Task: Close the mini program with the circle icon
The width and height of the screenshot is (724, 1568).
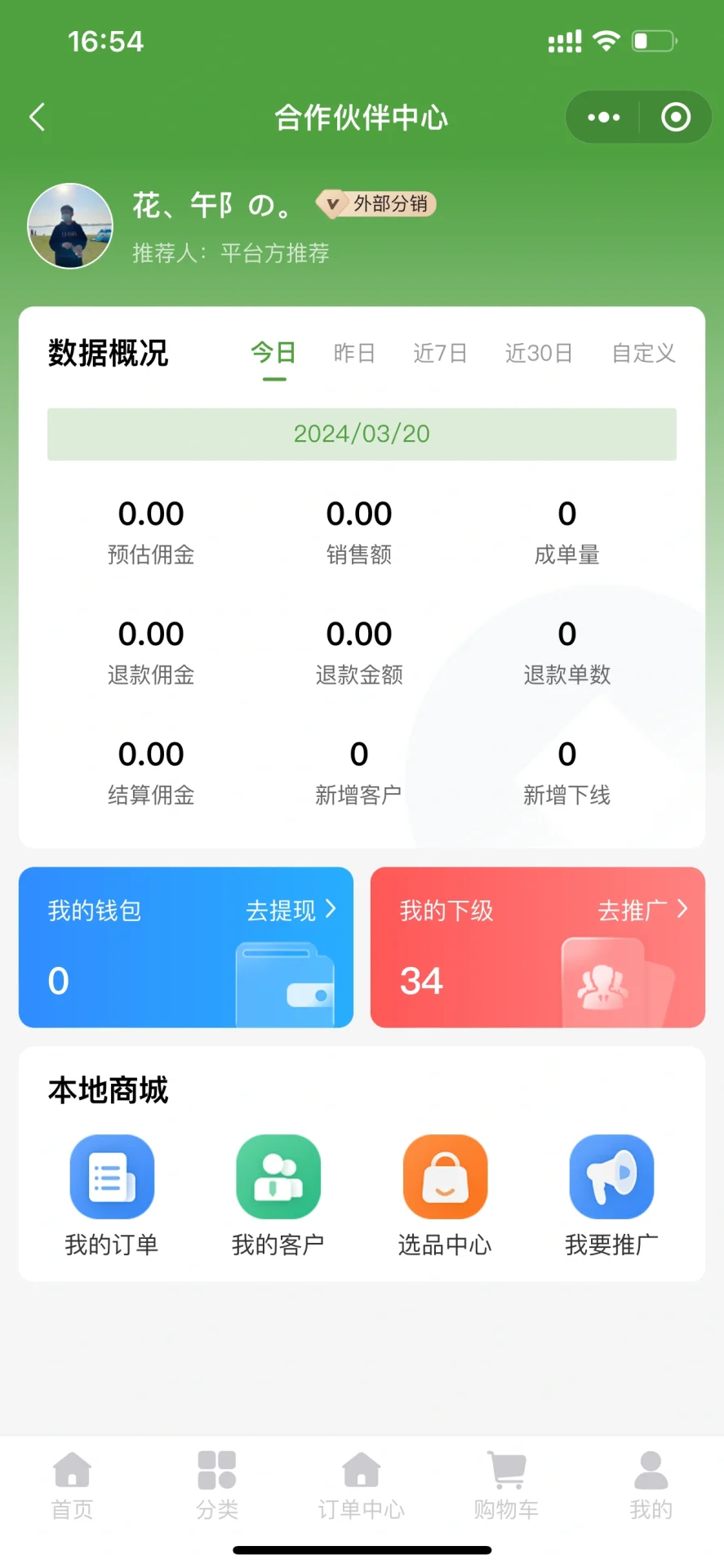Action: 675,118
